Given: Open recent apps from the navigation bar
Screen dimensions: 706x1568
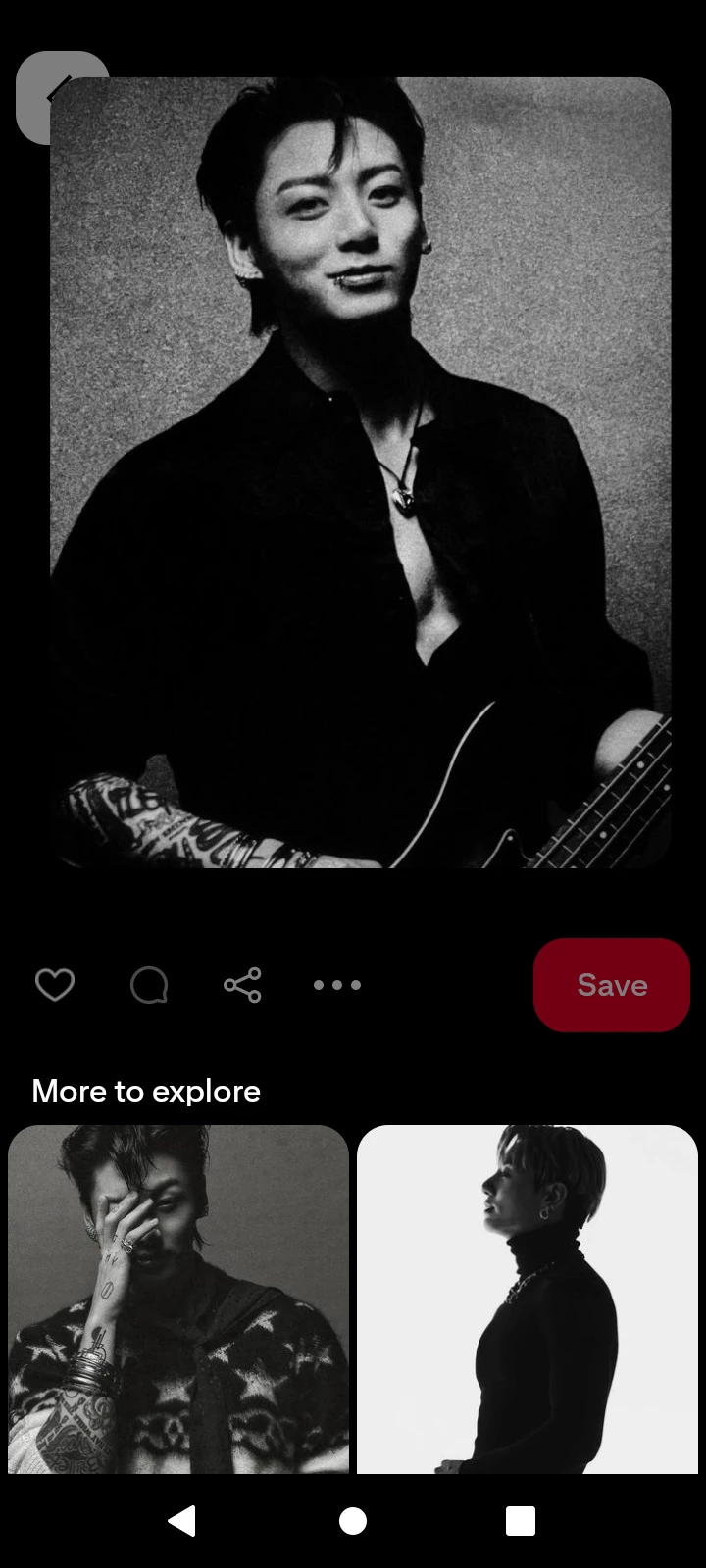Looking at the screenshot, I should coord(521,1521).
